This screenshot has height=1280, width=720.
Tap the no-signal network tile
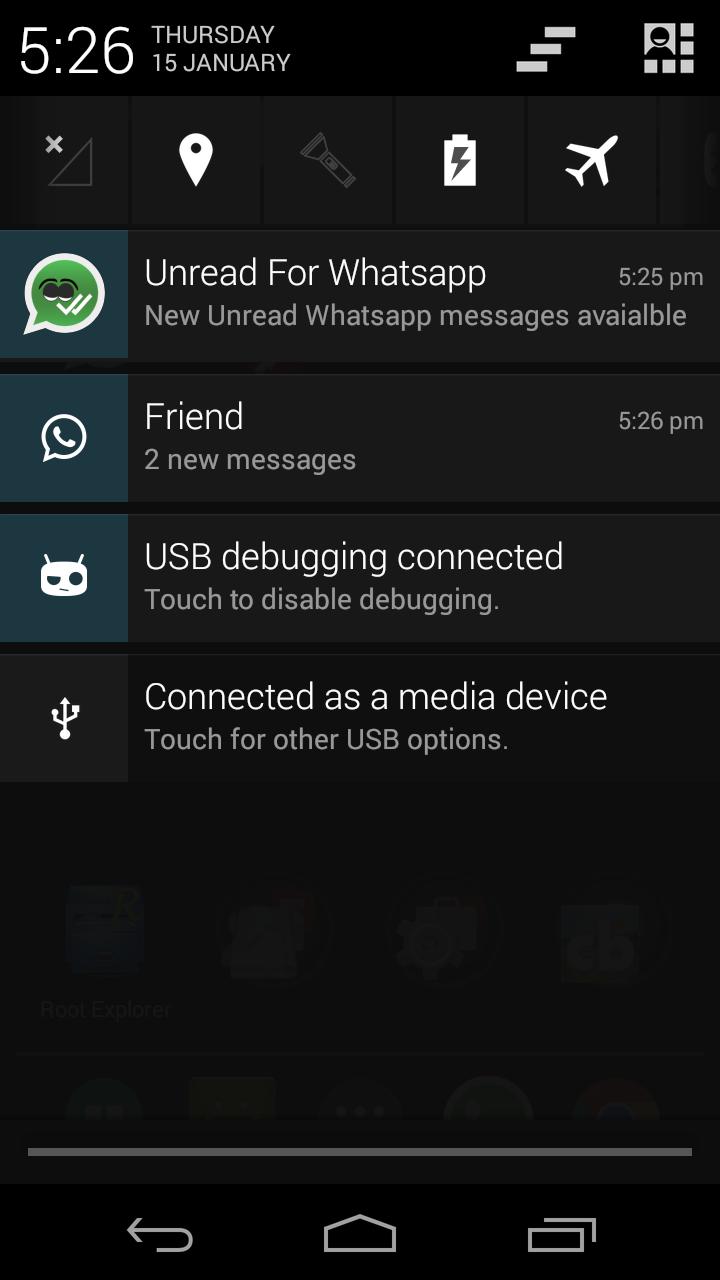pyautogui.click(x=64, y=161)
